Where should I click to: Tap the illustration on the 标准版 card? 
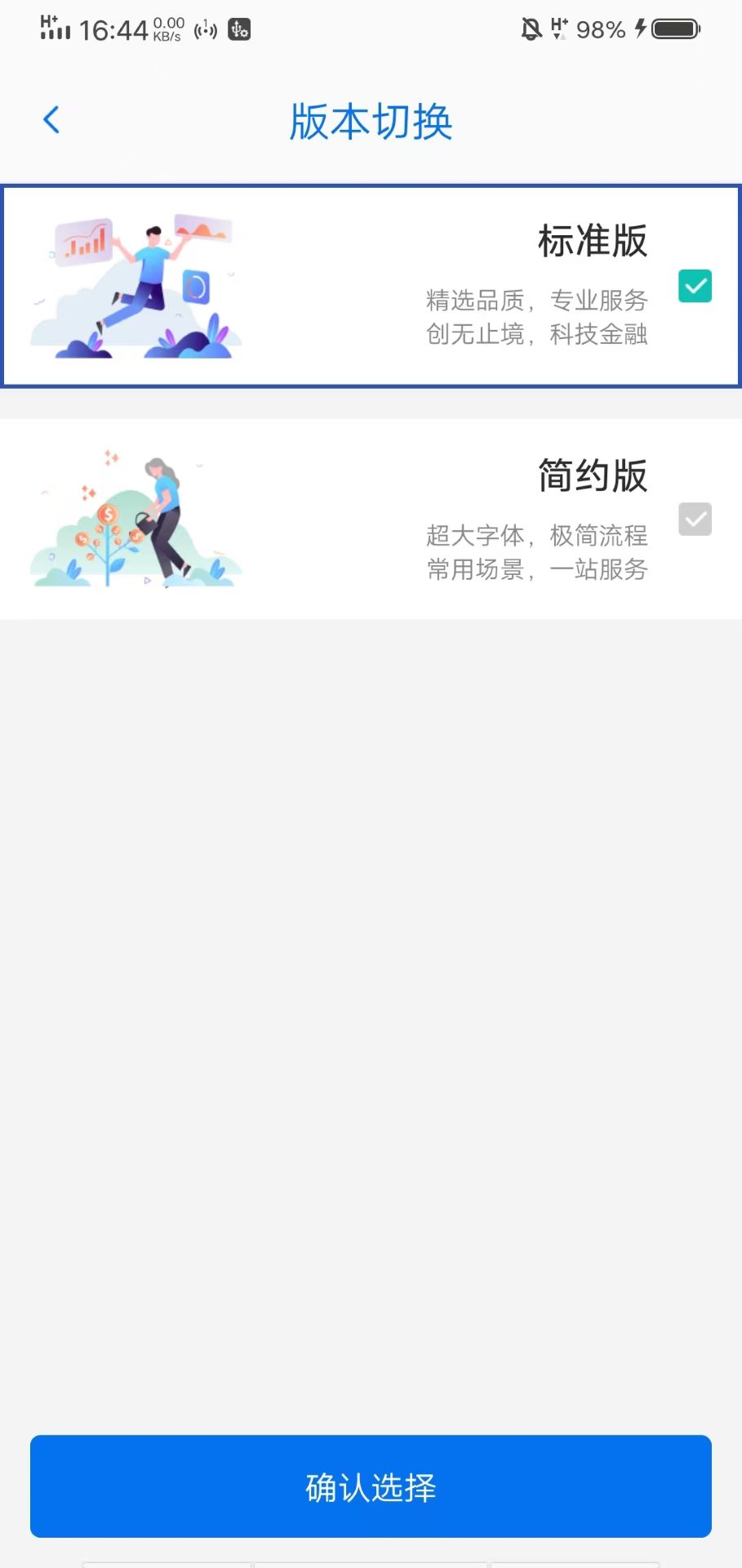point(136,282)
